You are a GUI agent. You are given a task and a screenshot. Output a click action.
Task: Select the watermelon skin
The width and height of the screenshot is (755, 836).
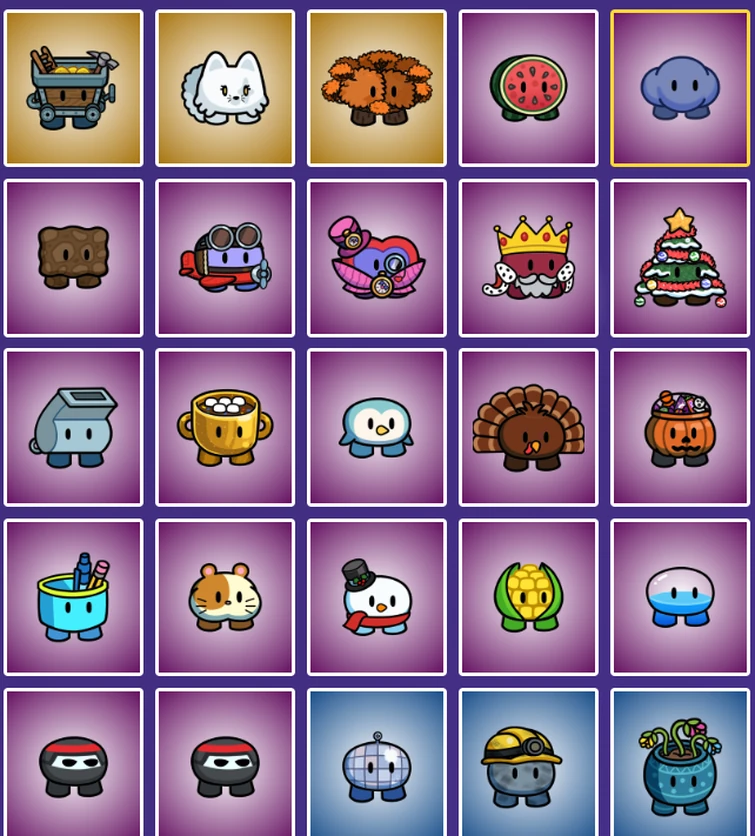(x=528, y=88)
